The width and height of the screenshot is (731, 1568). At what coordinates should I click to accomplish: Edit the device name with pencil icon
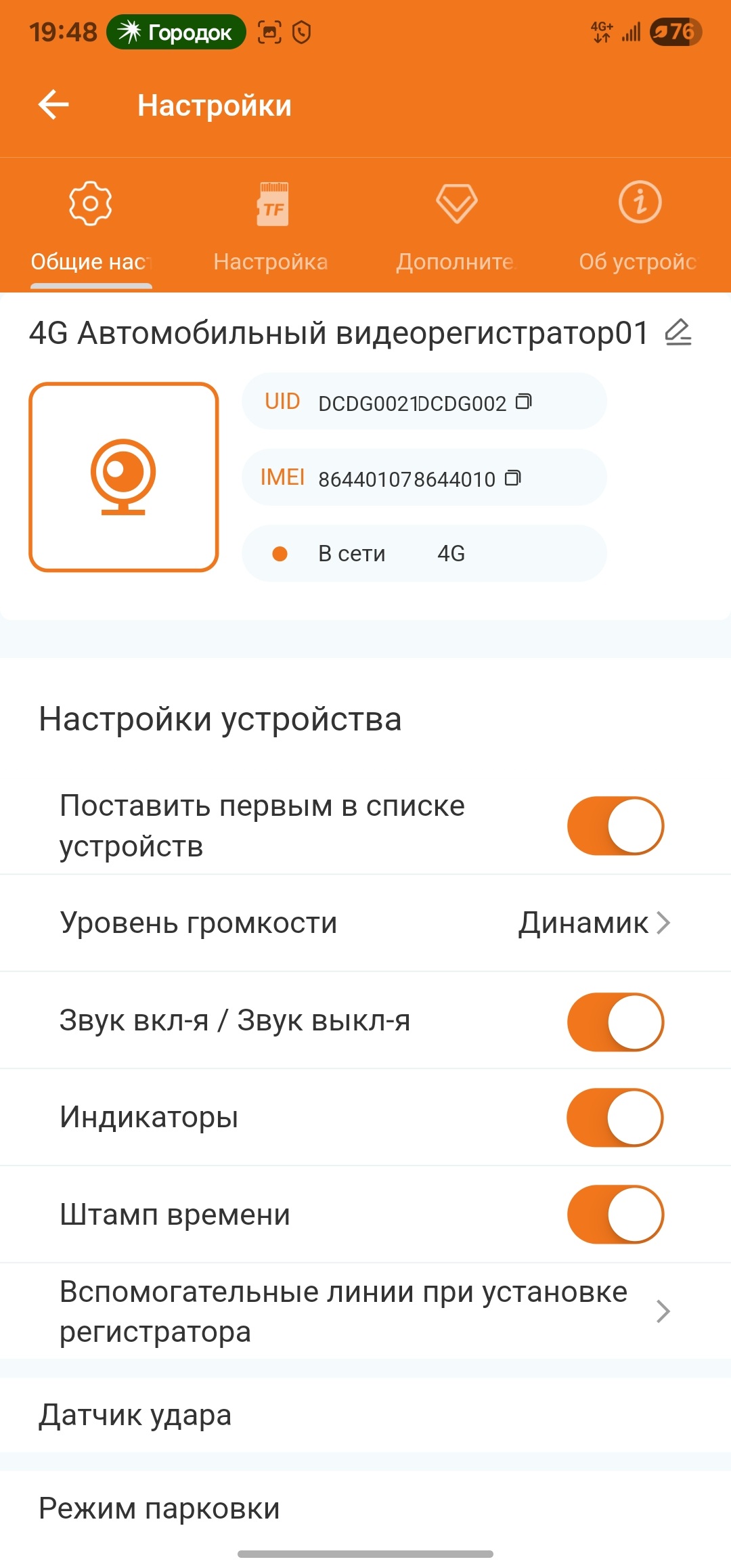tap(678, 332)
